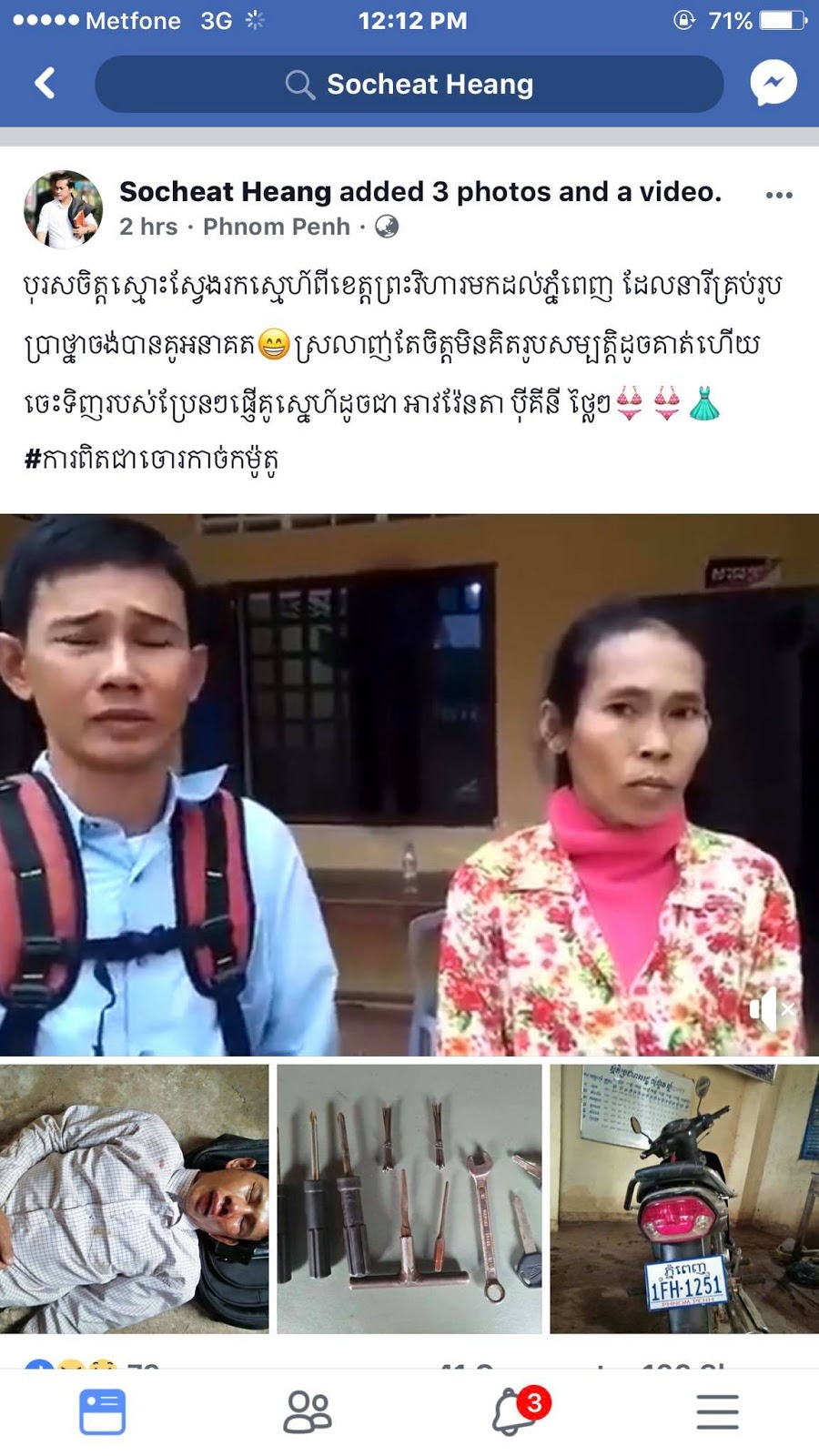This screenshot has height=1456, width=819.
Task: Switch to the News Feed tab
Action: tap(102, 1412)
